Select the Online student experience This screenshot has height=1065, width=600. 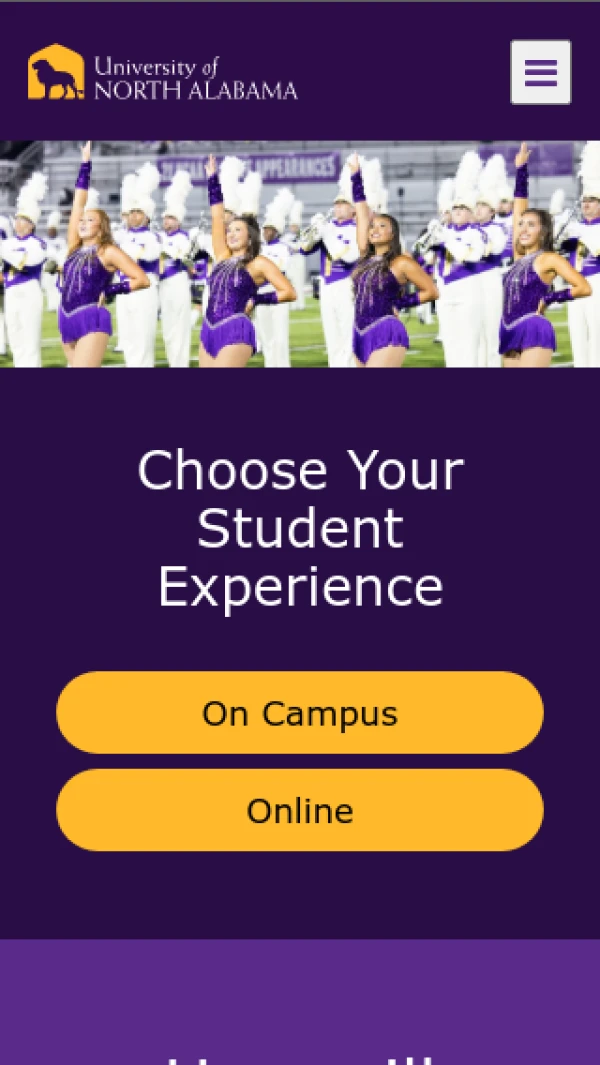coord(300,810)
